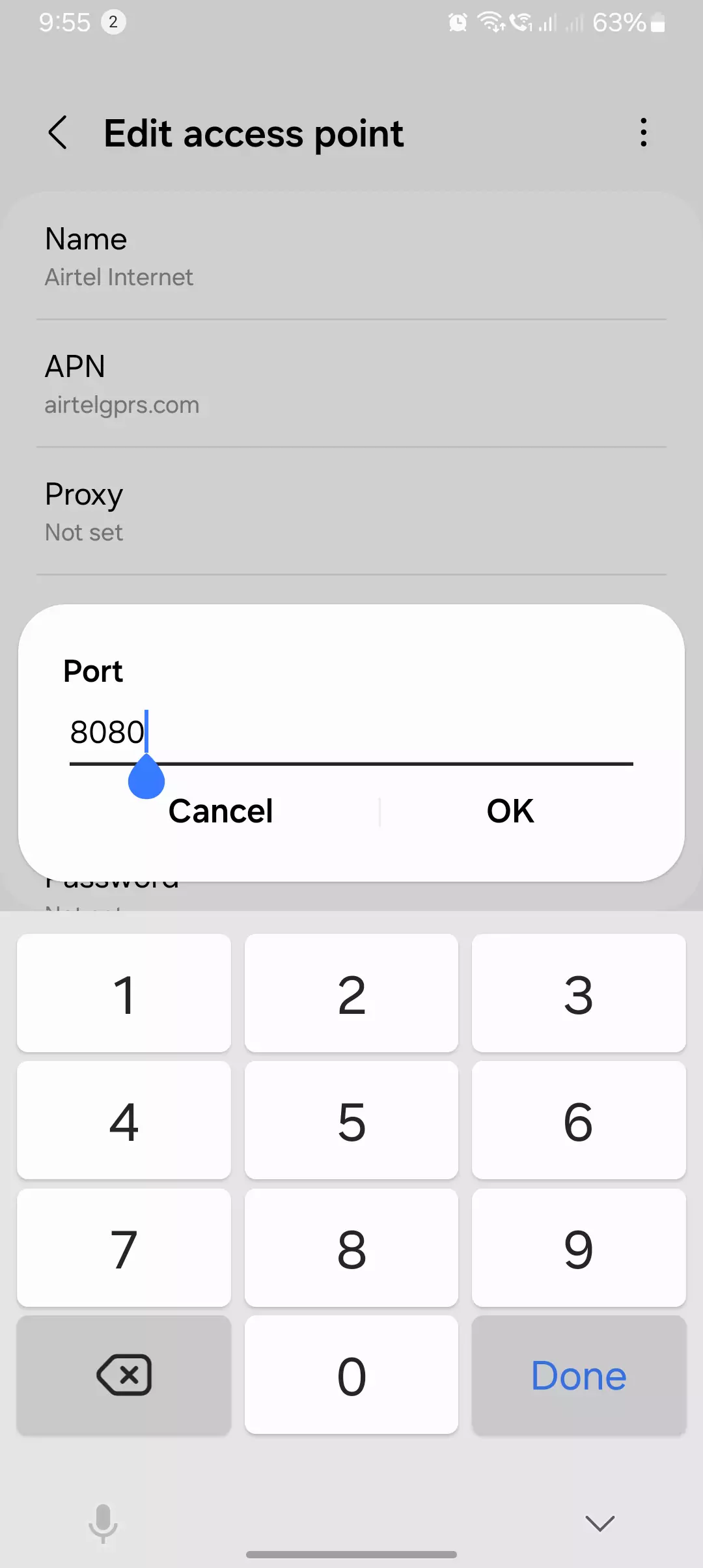The image size is (703, 1568).
Task: Hide the keyboard with down chevron
Action: (600, 1522)
